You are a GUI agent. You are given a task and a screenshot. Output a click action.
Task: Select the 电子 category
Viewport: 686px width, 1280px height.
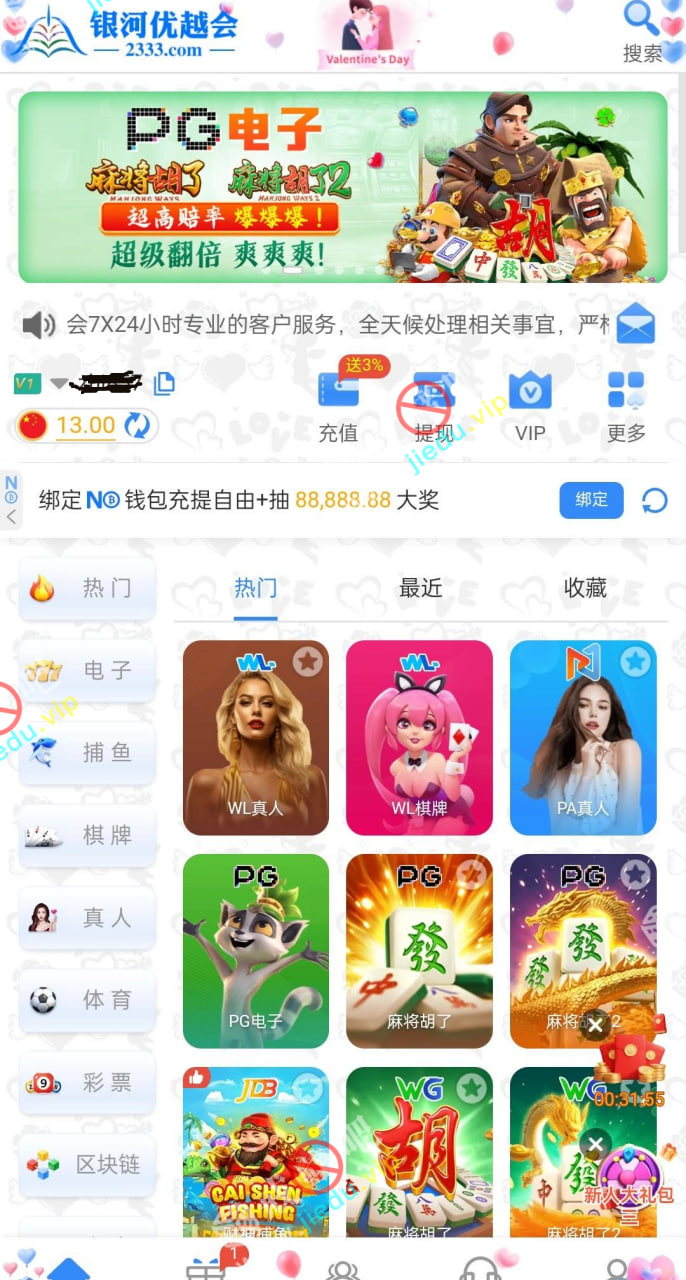[x=87, y=671]
